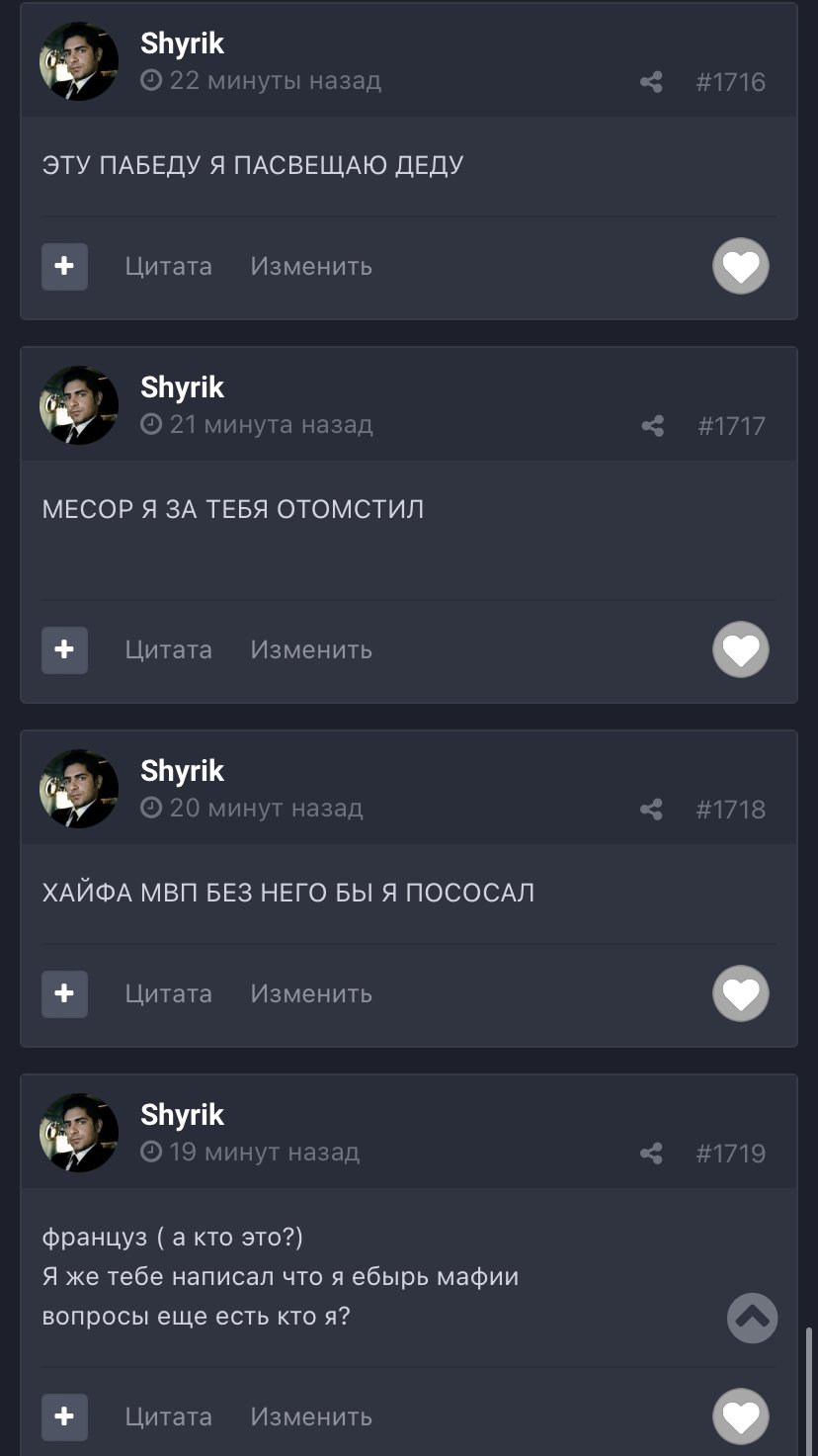Tap the plus button under post #1718
This screenshot has width=818, height=1456.
(x=64, y=993)
